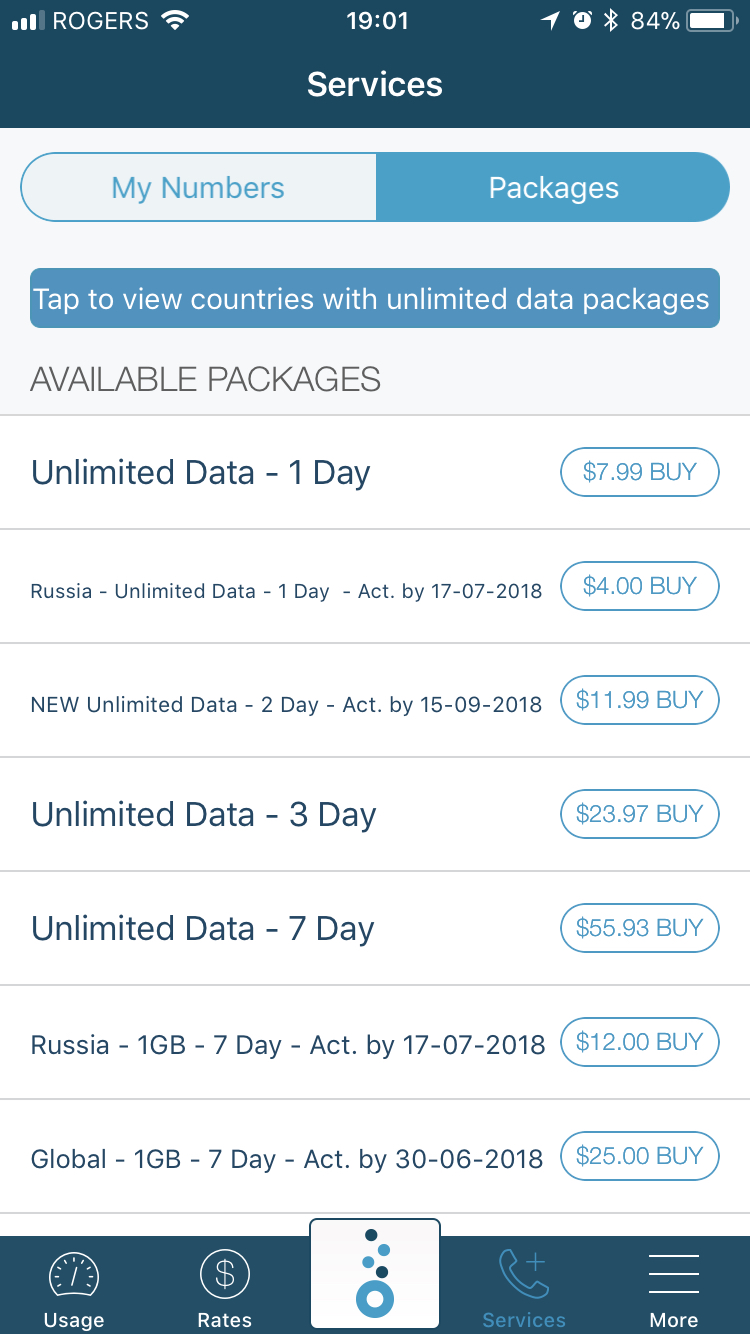This screenshot has height=1334, width=750.
Task: Open the Unlimited Data 1 Day package row
Action: 200,471
